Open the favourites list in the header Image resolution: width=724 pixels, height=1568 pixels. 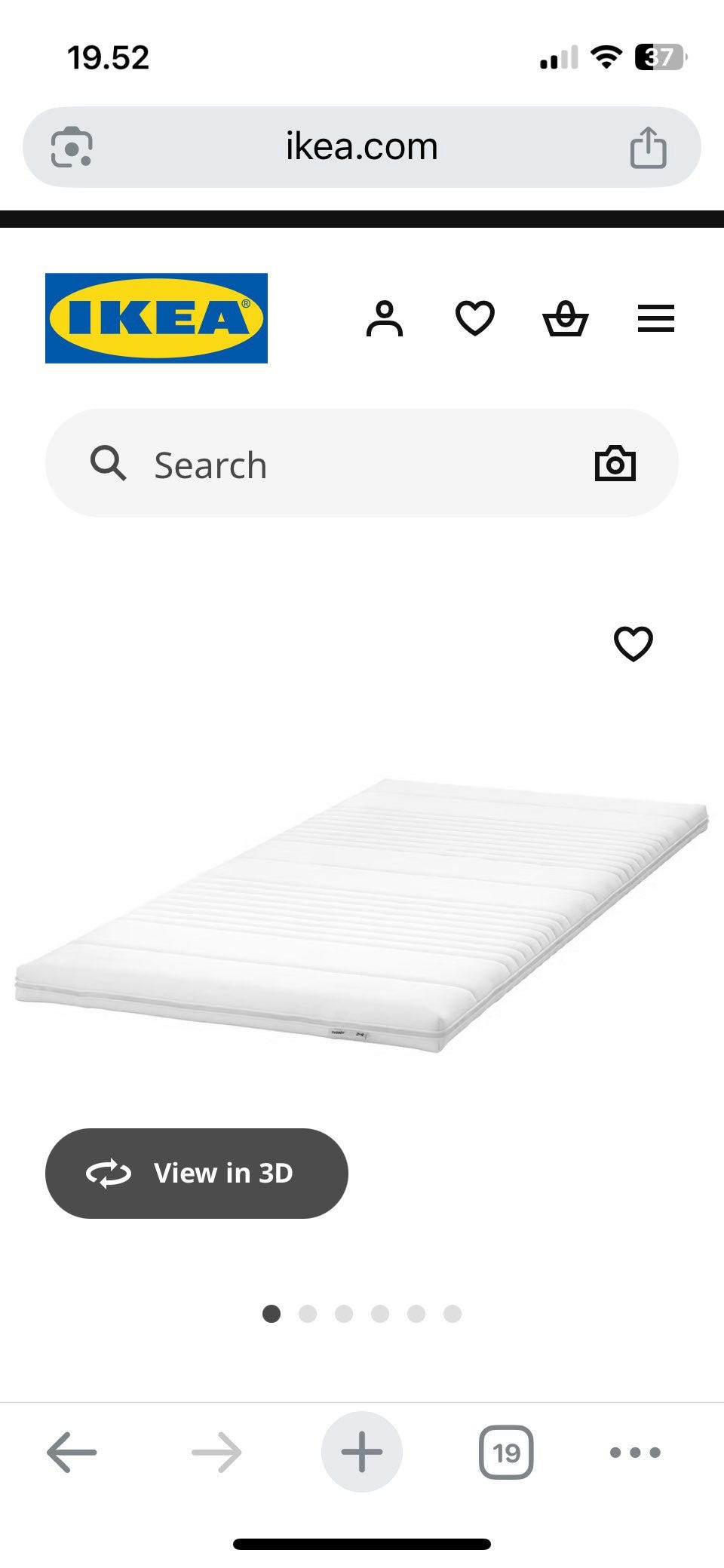pos(475,318)
